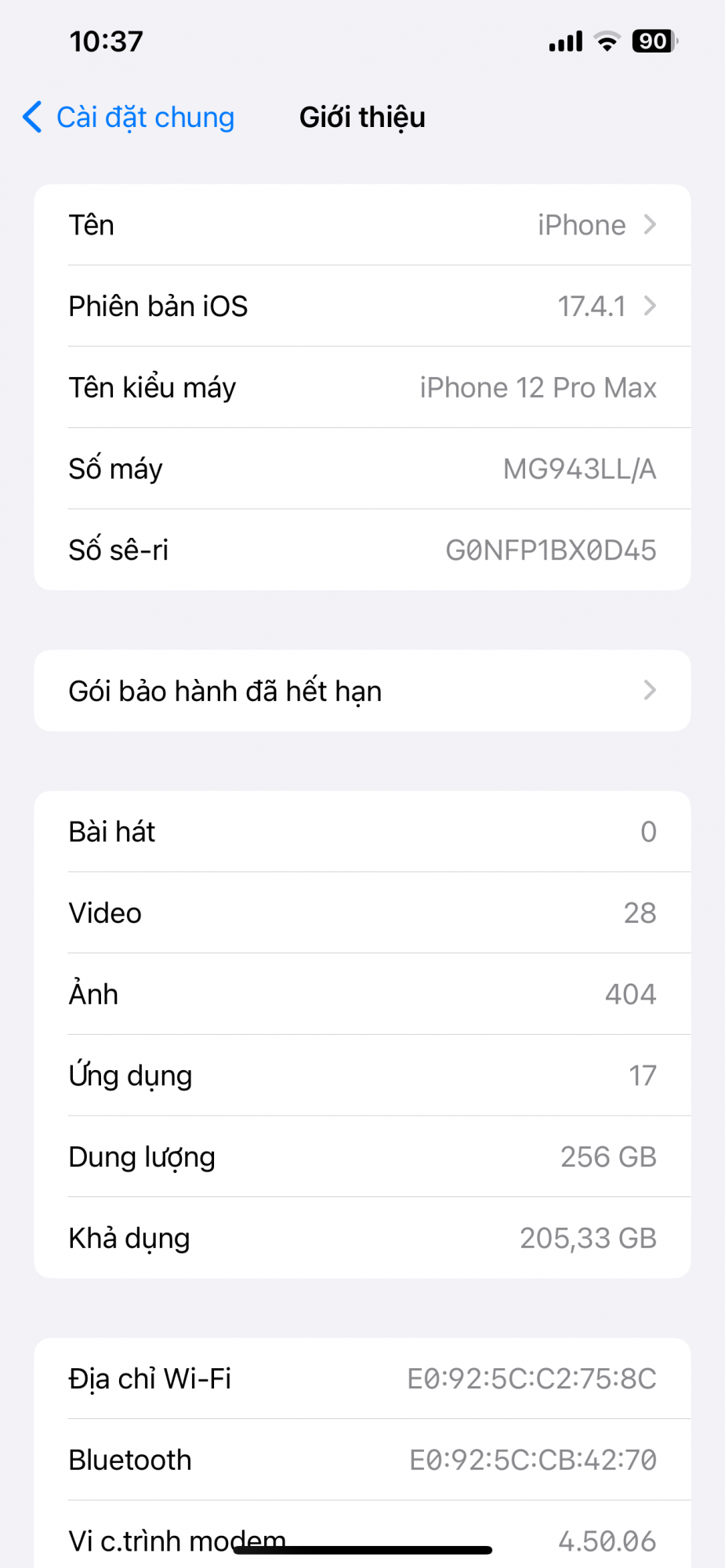Go back to Cài đặt chung
This screenshot has width=725, height=1568.
coord(129,118)
